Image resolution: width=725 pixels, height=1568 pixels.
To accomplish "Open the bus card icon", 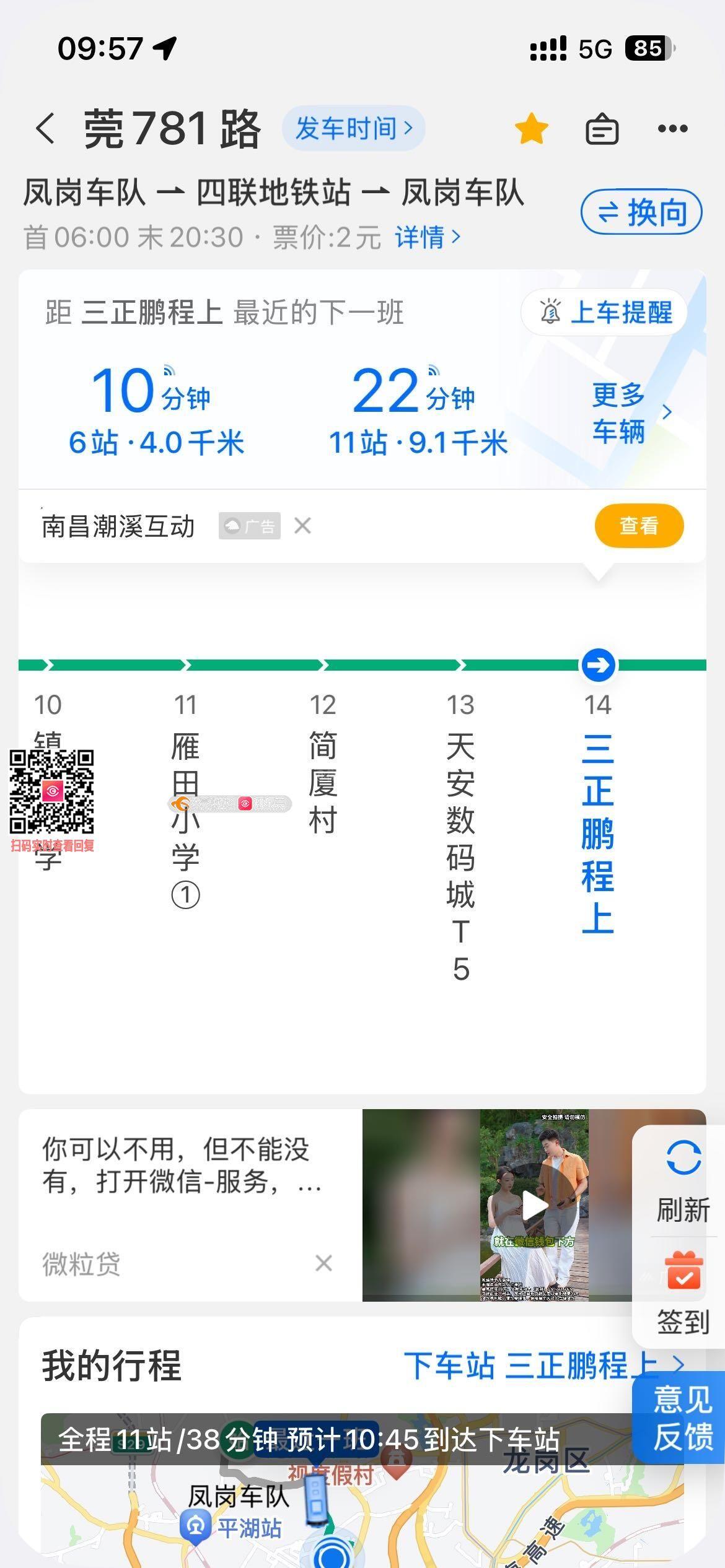I will [x=602, y=129].
